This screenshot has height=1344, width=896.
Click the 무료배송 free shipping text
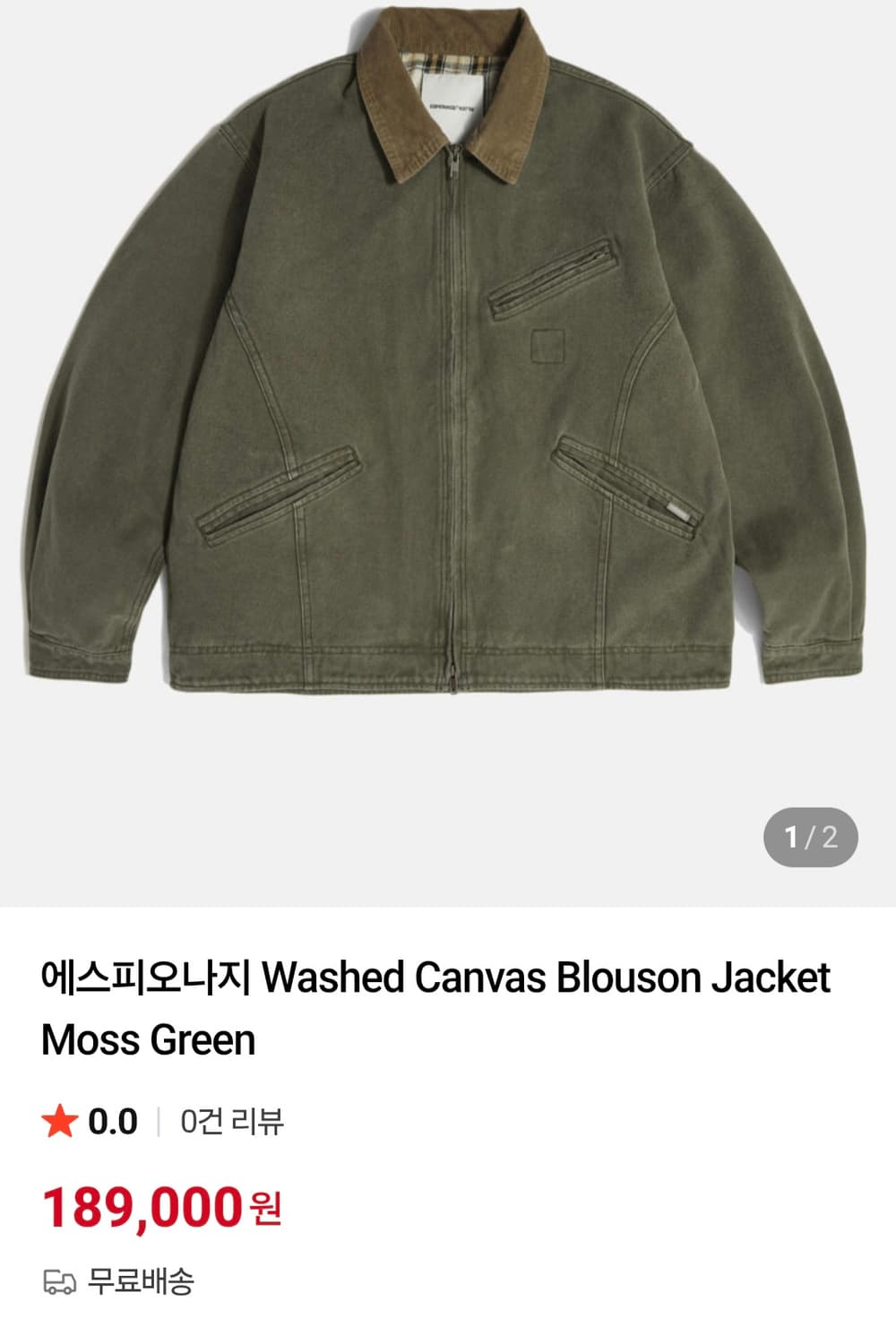click(x=140, y=1283)
